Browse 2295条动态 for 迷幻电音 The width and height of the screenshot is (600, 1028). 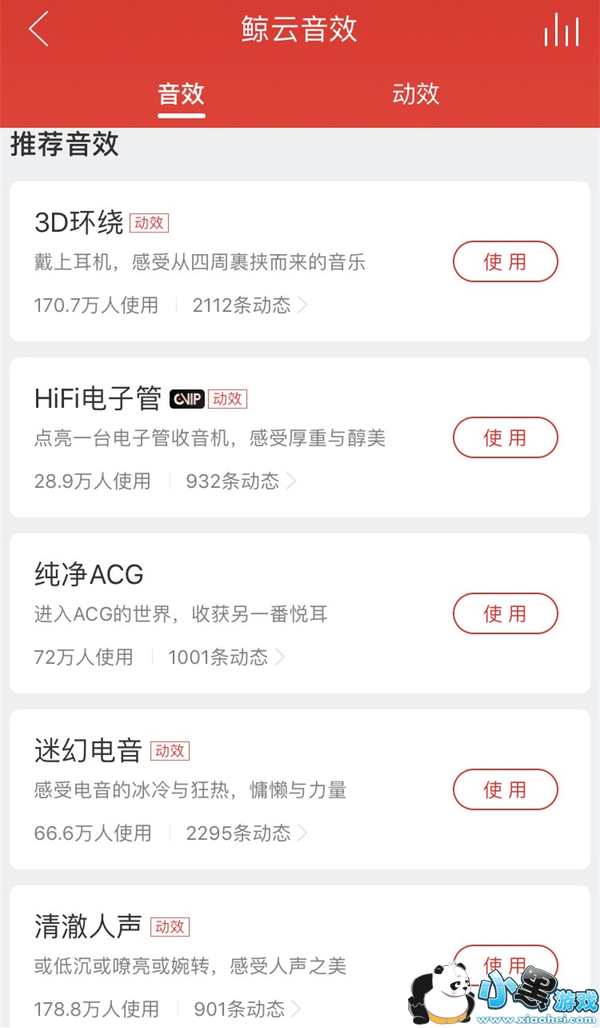click(247, 833)
